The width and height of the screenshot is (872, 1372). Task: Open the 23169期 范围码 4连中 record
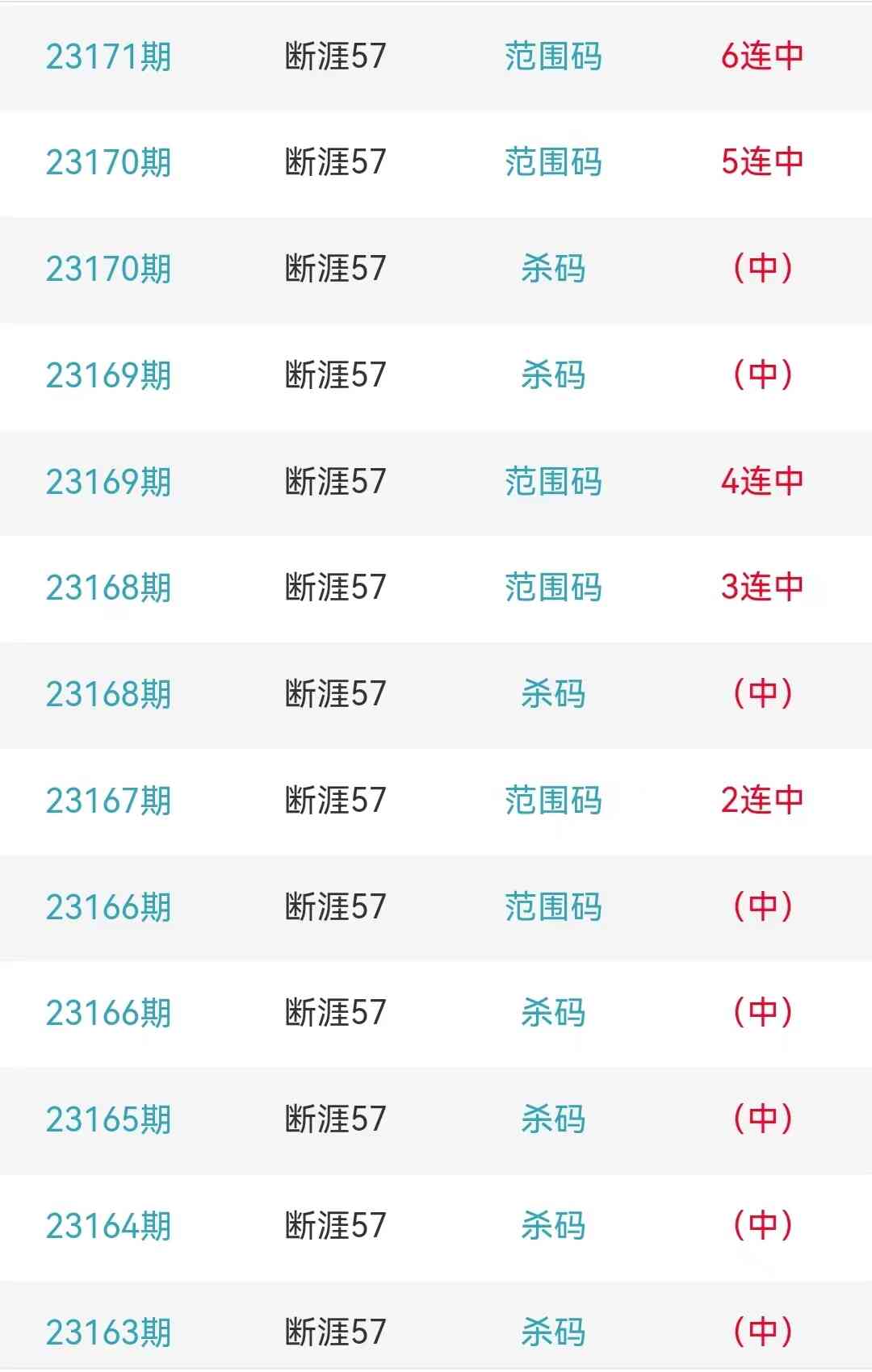(436, 482)
